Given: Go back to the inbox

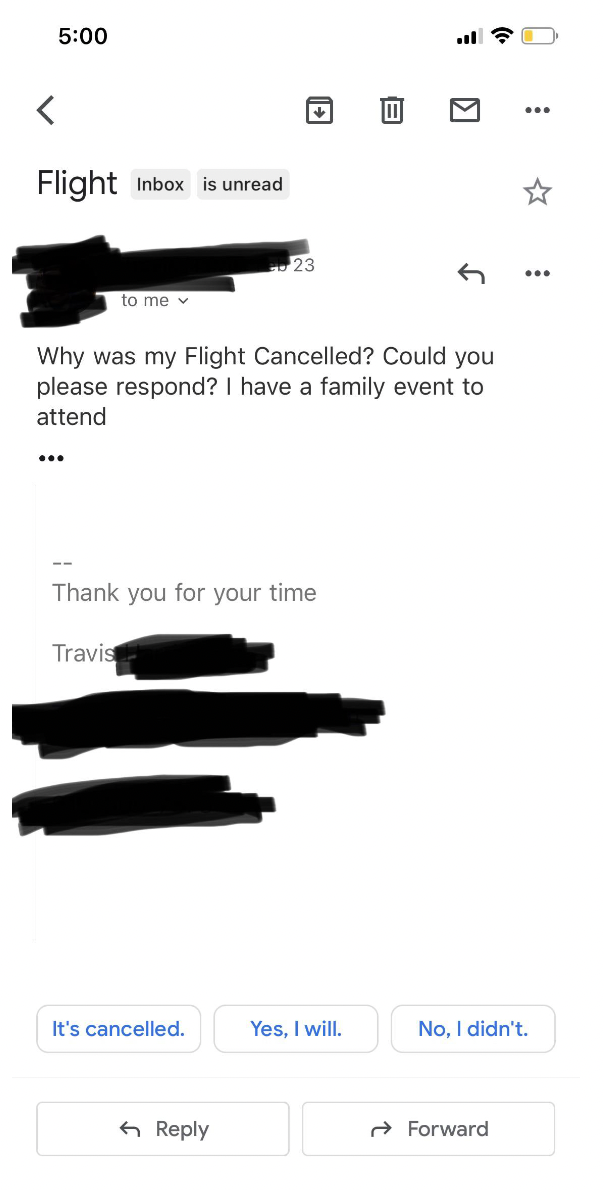Looking at the screenshot, I should [46, 110].
